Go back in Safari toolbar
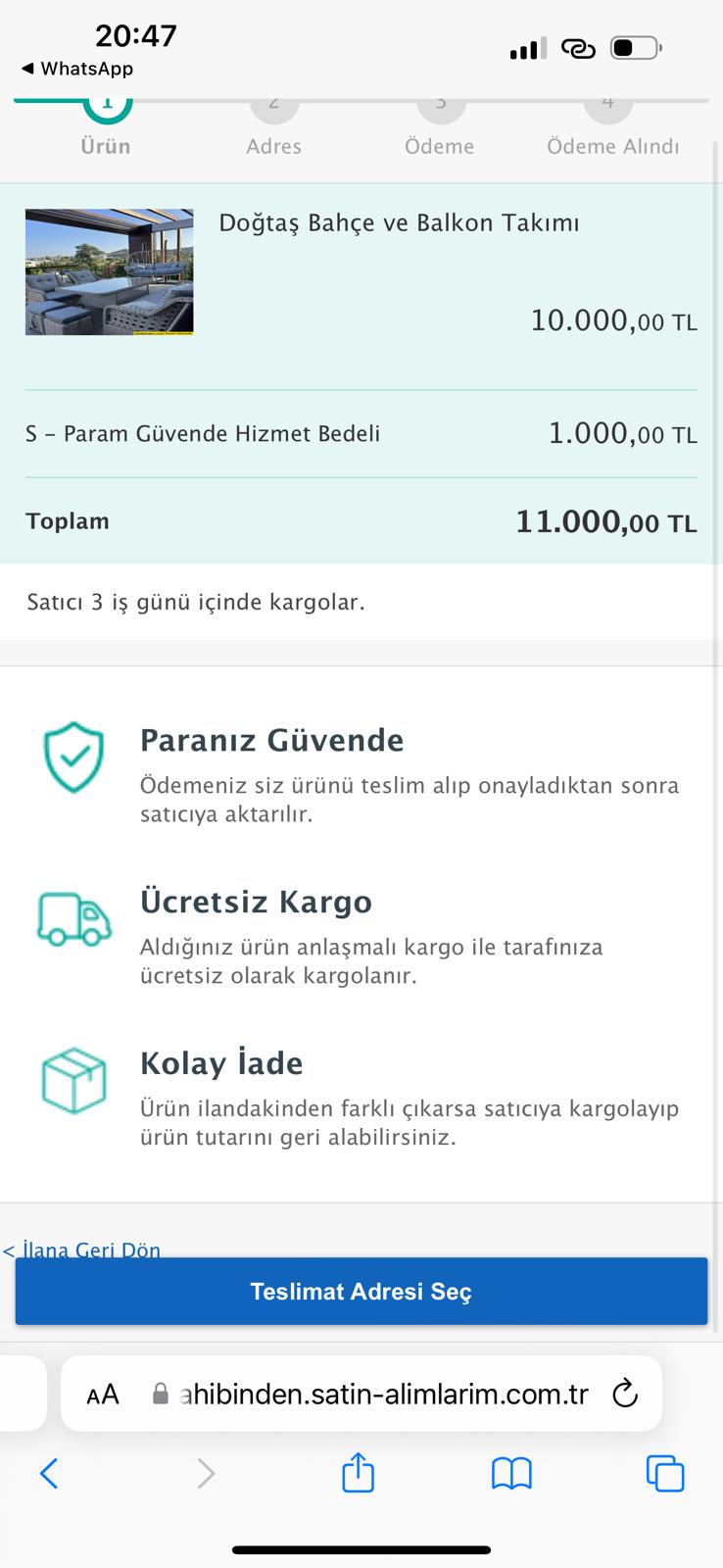Viewport: 723px width, 1568px height. tap(49, 1473)
